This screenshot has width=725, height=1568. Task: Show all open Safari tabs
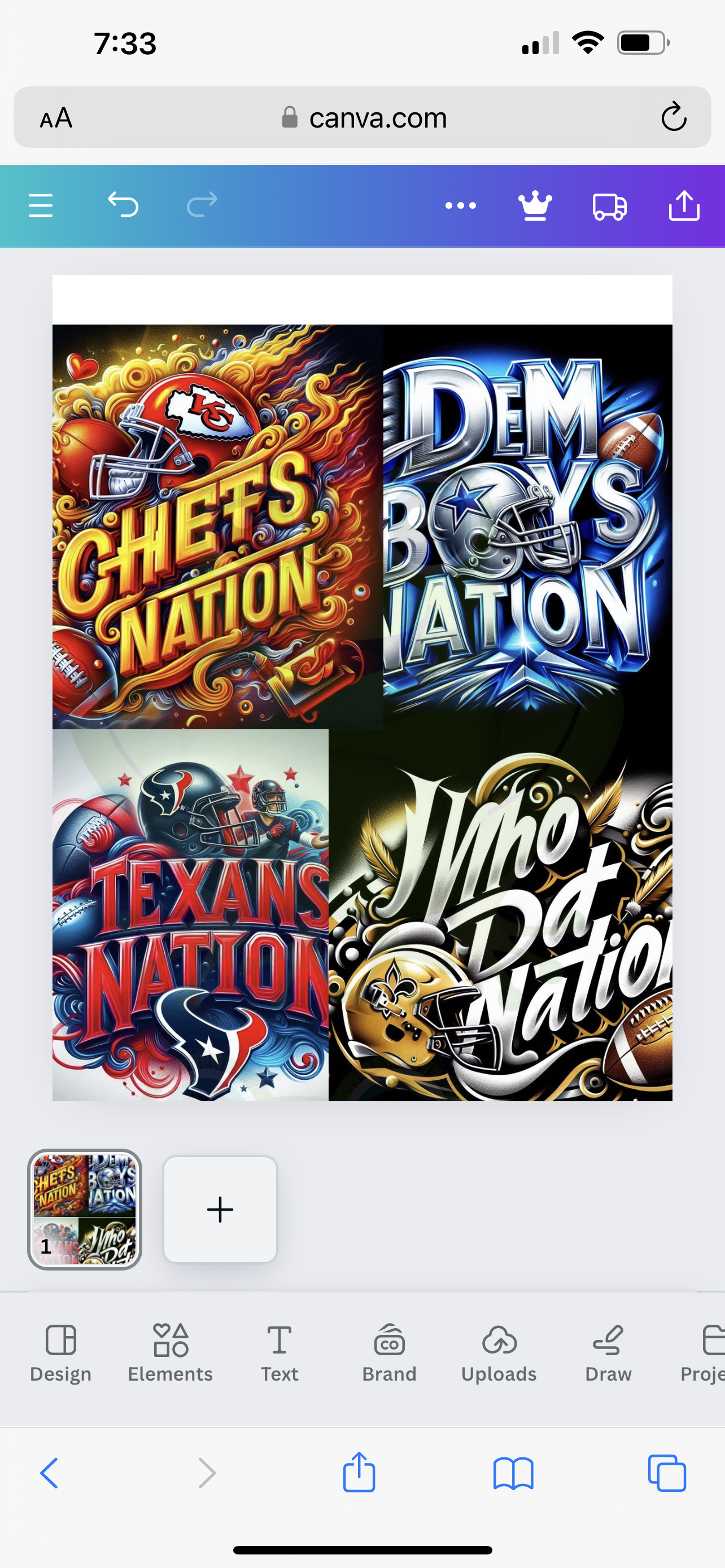[667, 1473]
